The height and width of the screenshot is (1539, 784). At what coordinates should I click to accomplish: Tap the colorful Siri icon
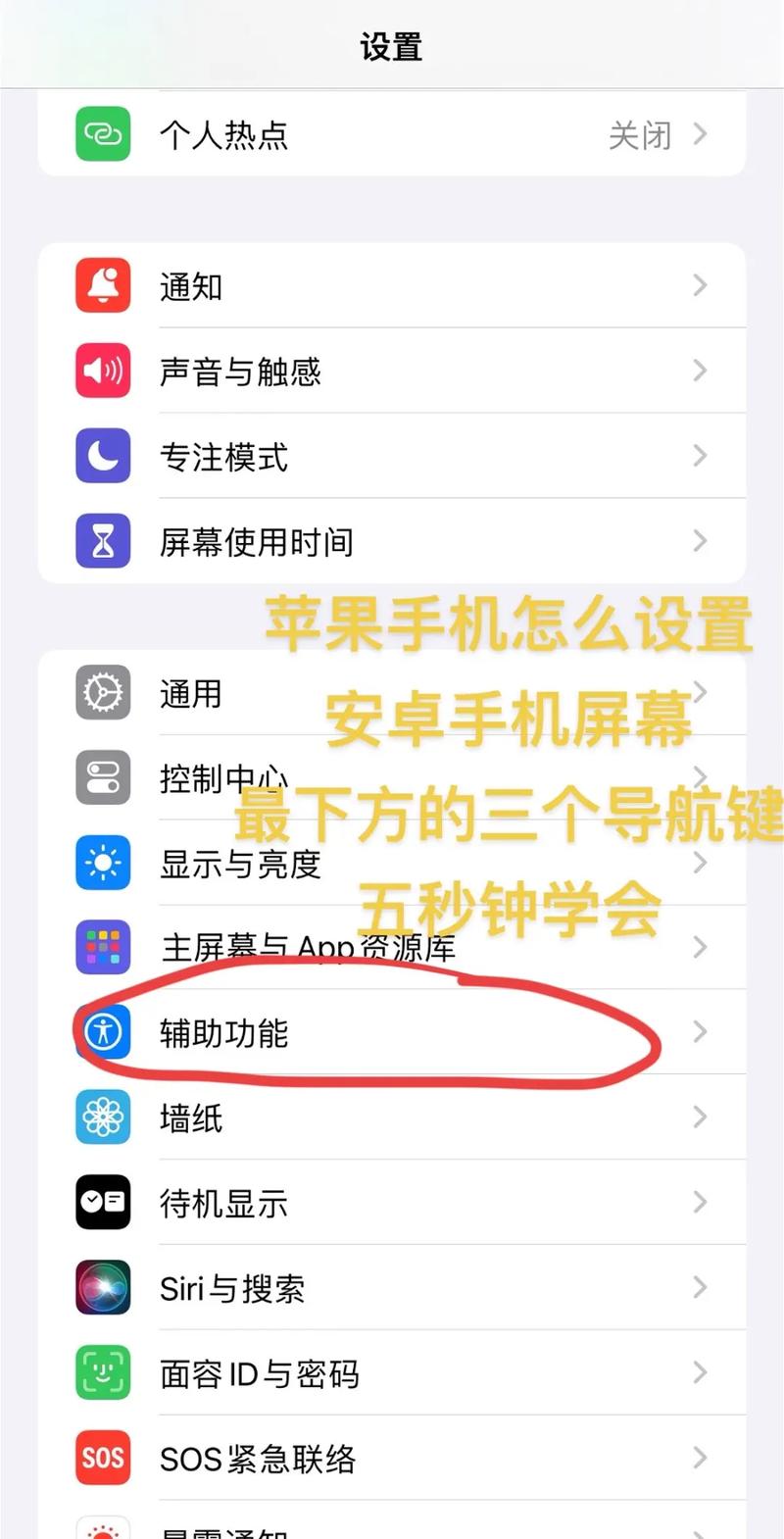102,1288
